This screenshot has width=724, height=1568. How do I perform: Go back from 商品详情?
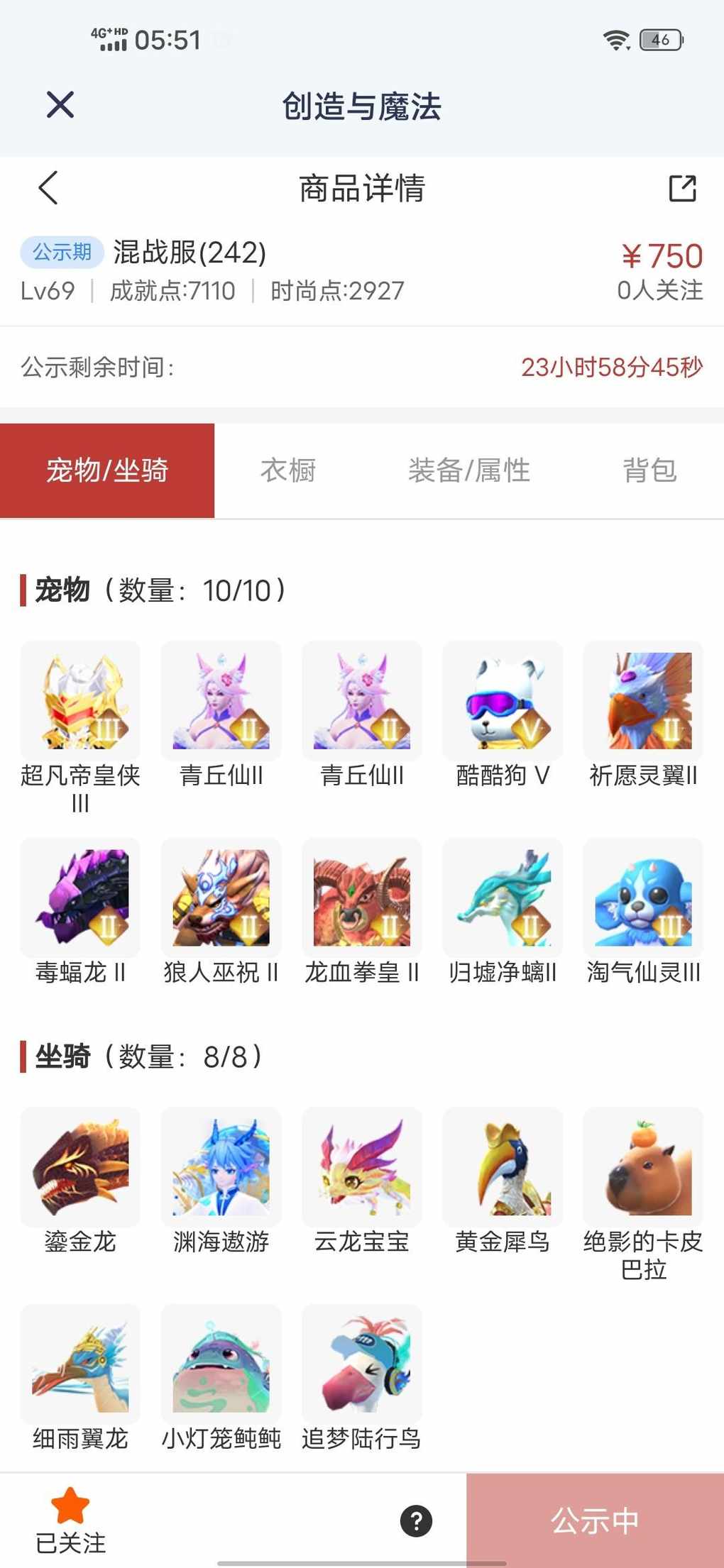[x=48, y=189]
